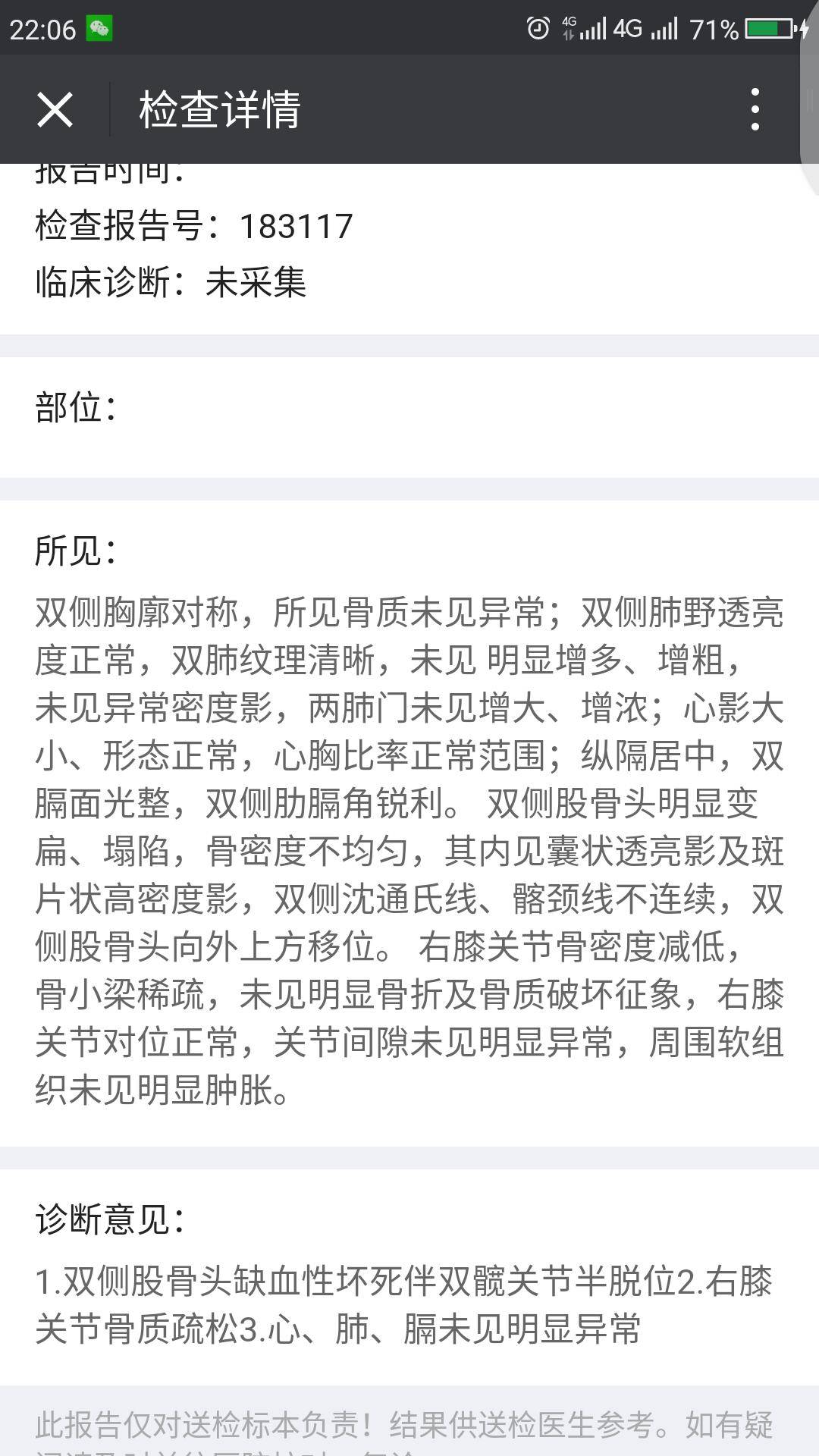
Task: Close the 检查详情 page
Action: tap(55, 109)
